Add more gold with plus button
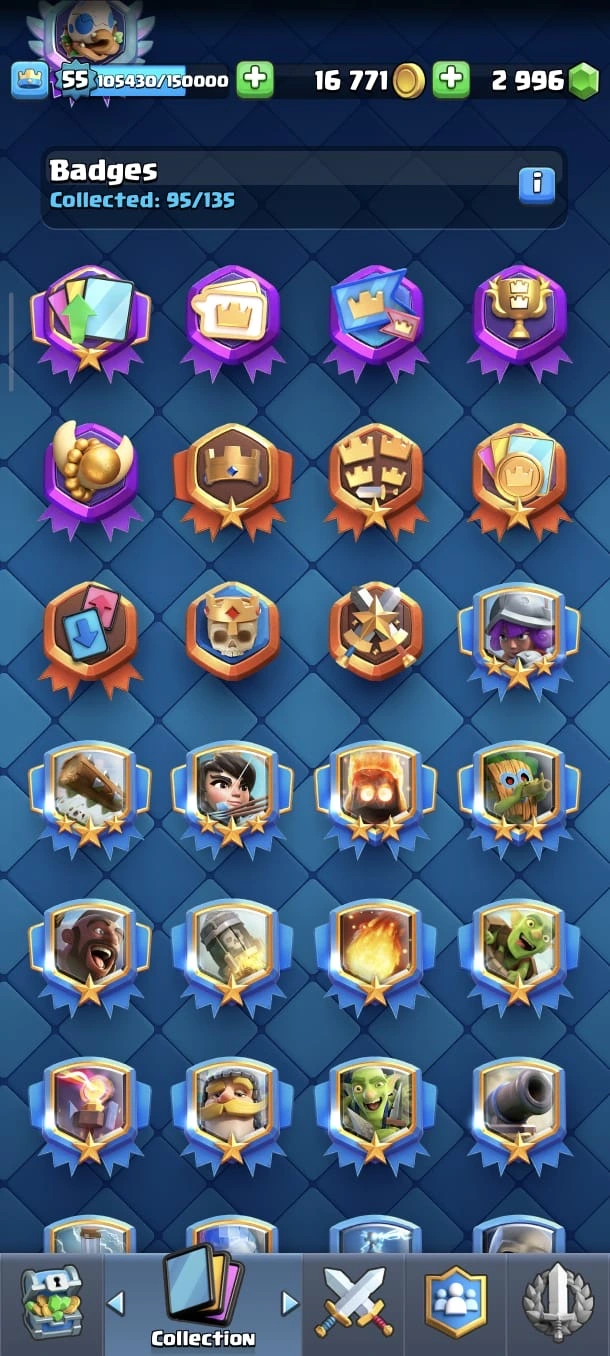 click(x=255, y=80)
